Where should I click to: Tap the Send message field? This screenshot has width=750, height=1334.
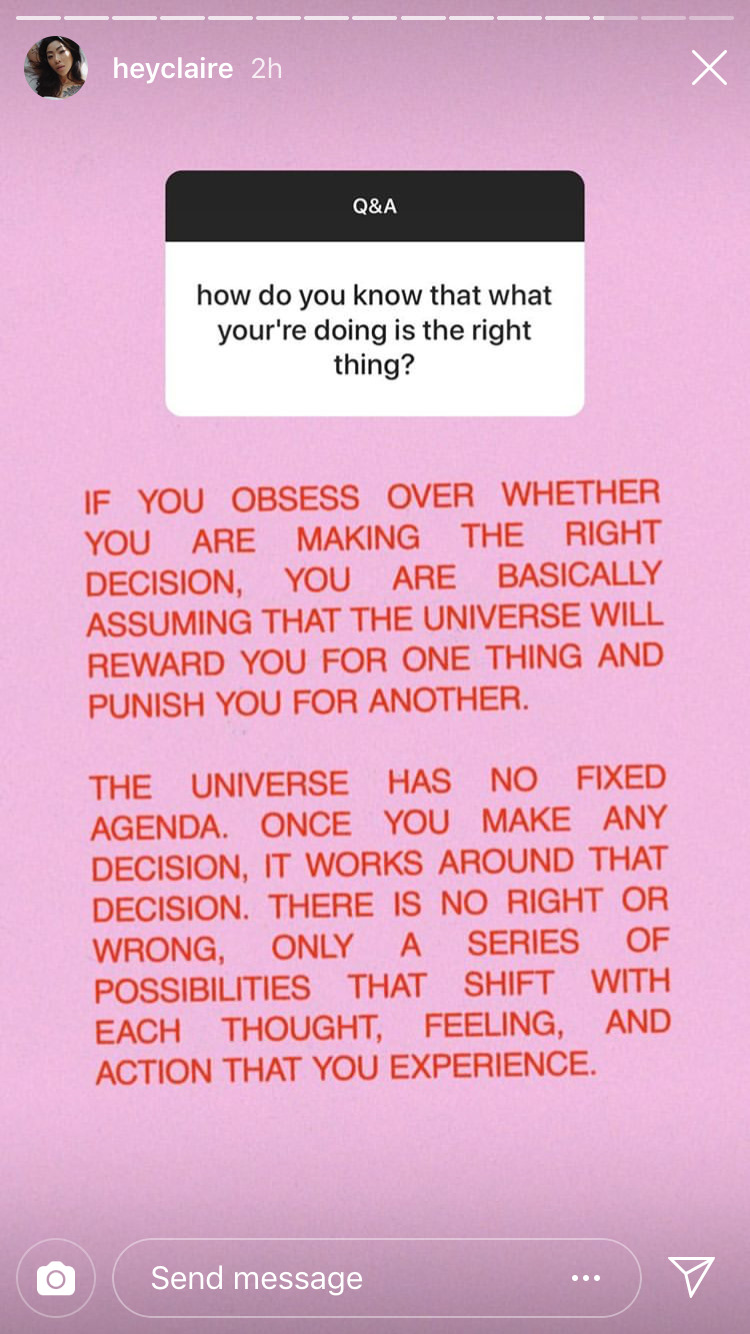[x=376, y=1278]
